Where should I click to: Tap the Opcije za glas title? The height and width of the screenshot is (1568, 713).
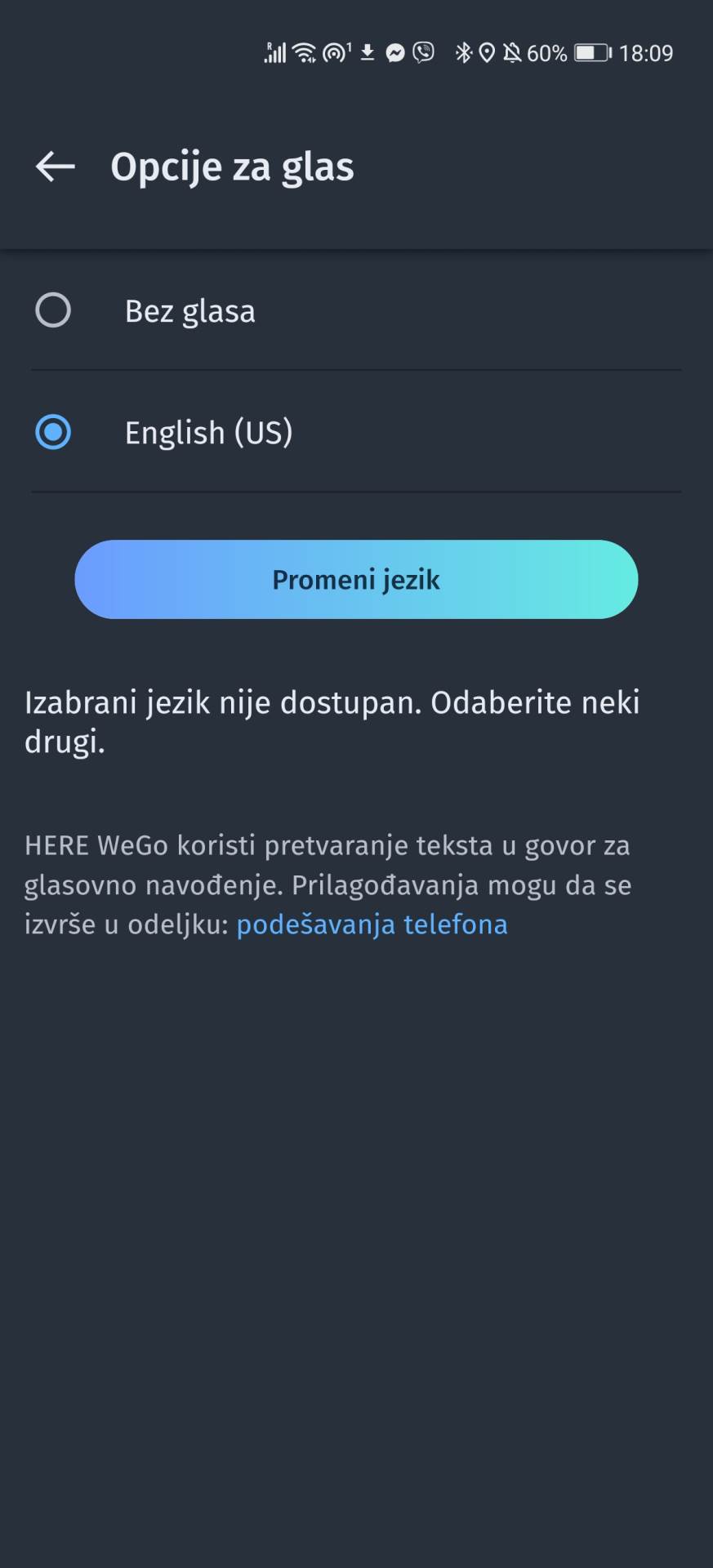tap(232, 167)
